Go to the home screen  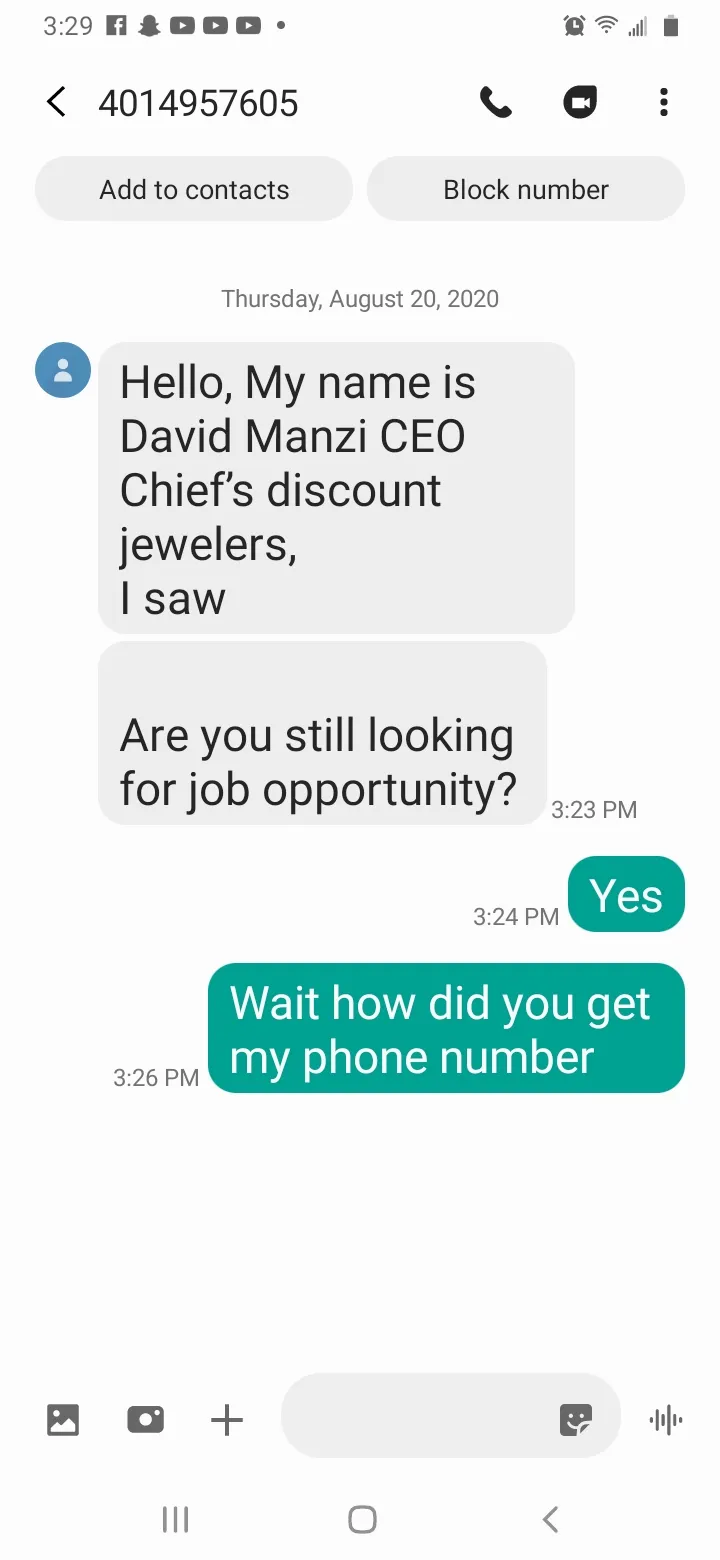tap(362, 1520)
